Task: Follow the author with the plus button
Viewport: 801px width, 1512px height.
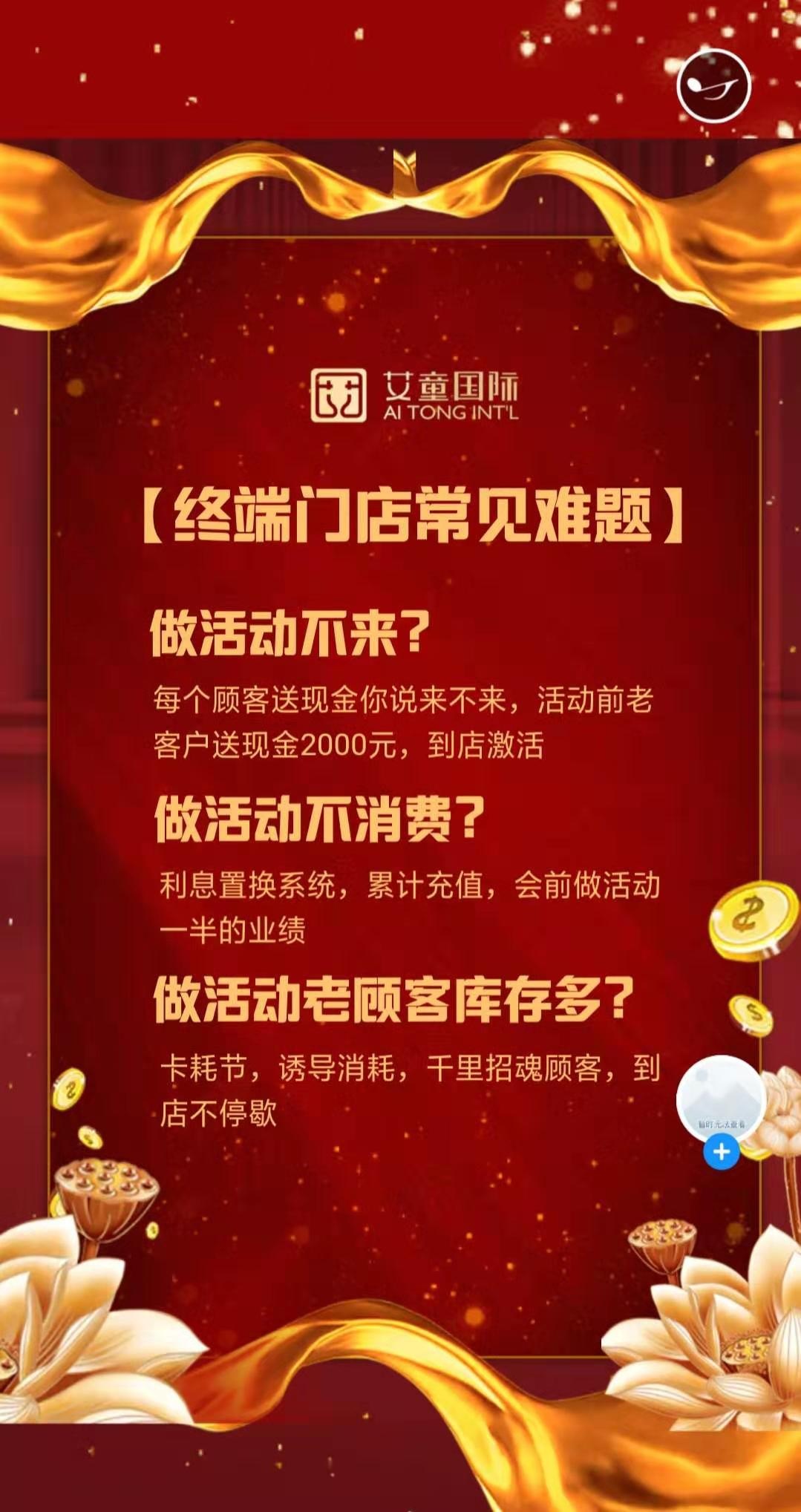Action: [x=721, y=1153]
